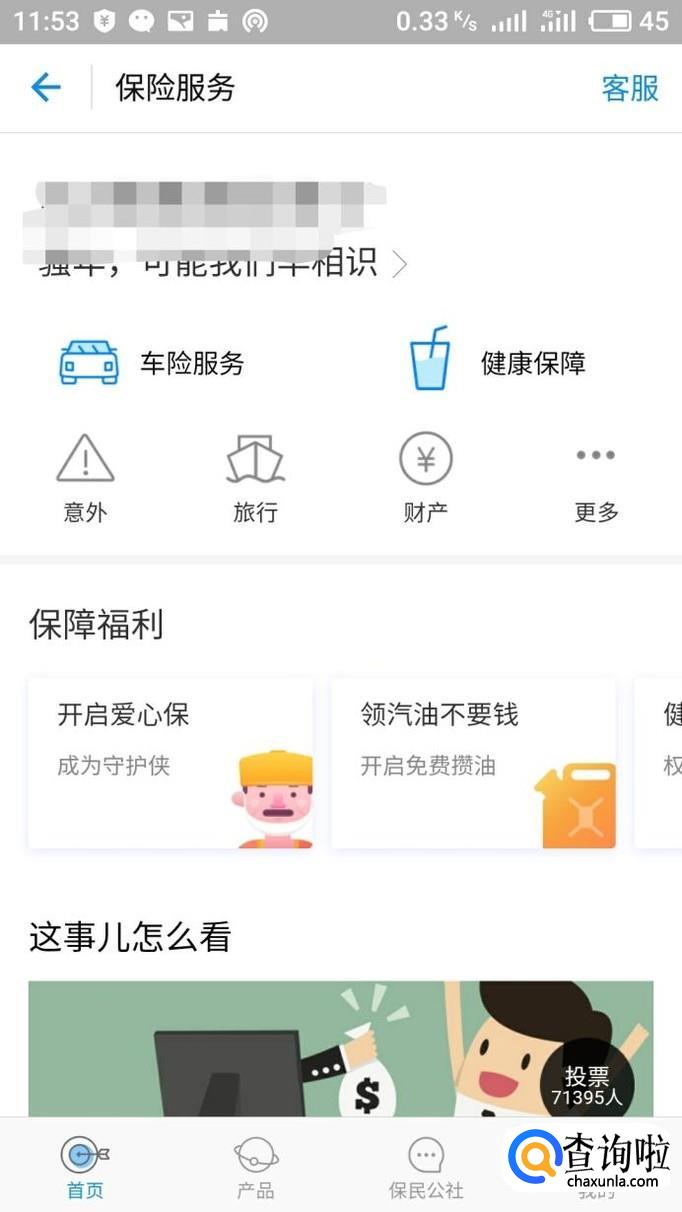
Task: Open 健康保障 health coverage
Action: click(x=497, y=363)
